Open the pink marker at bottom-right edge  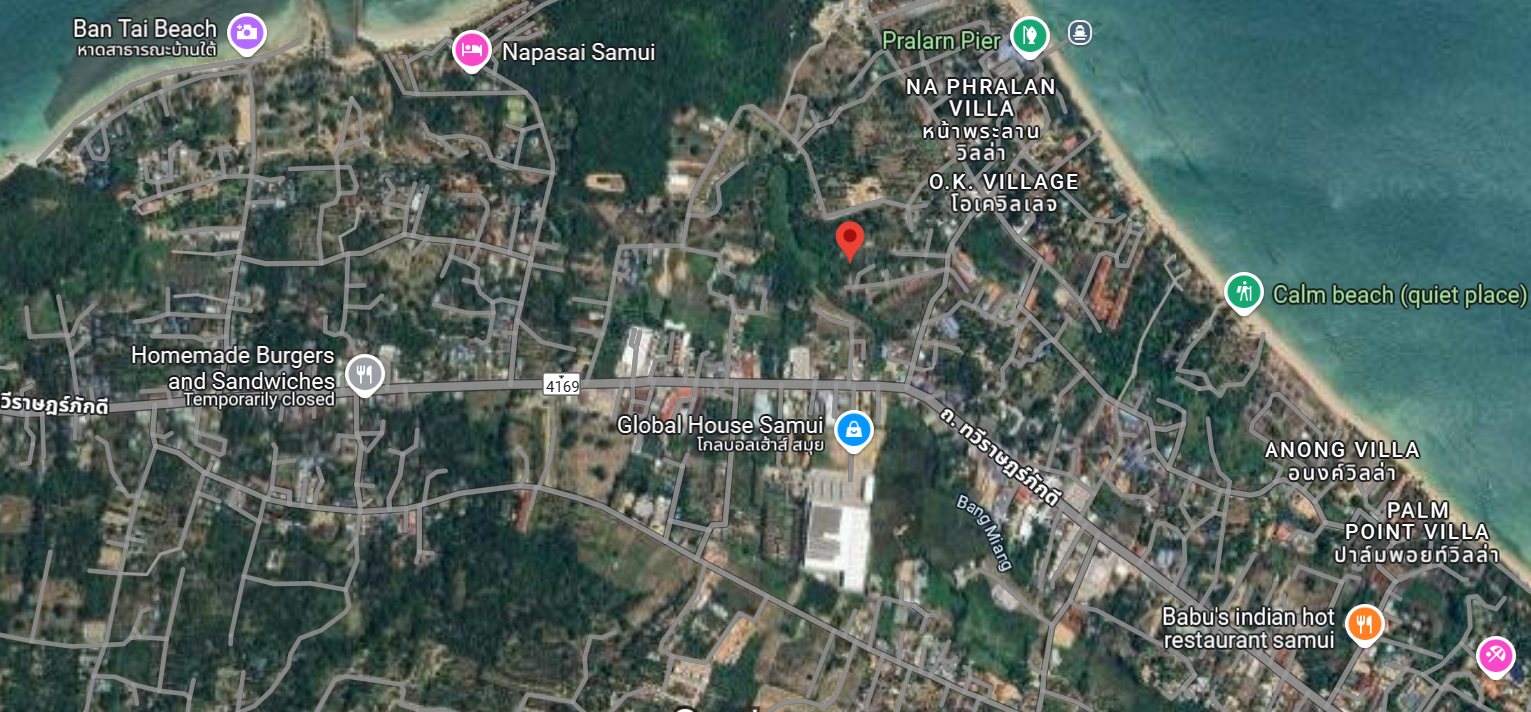click(1495, 655)
